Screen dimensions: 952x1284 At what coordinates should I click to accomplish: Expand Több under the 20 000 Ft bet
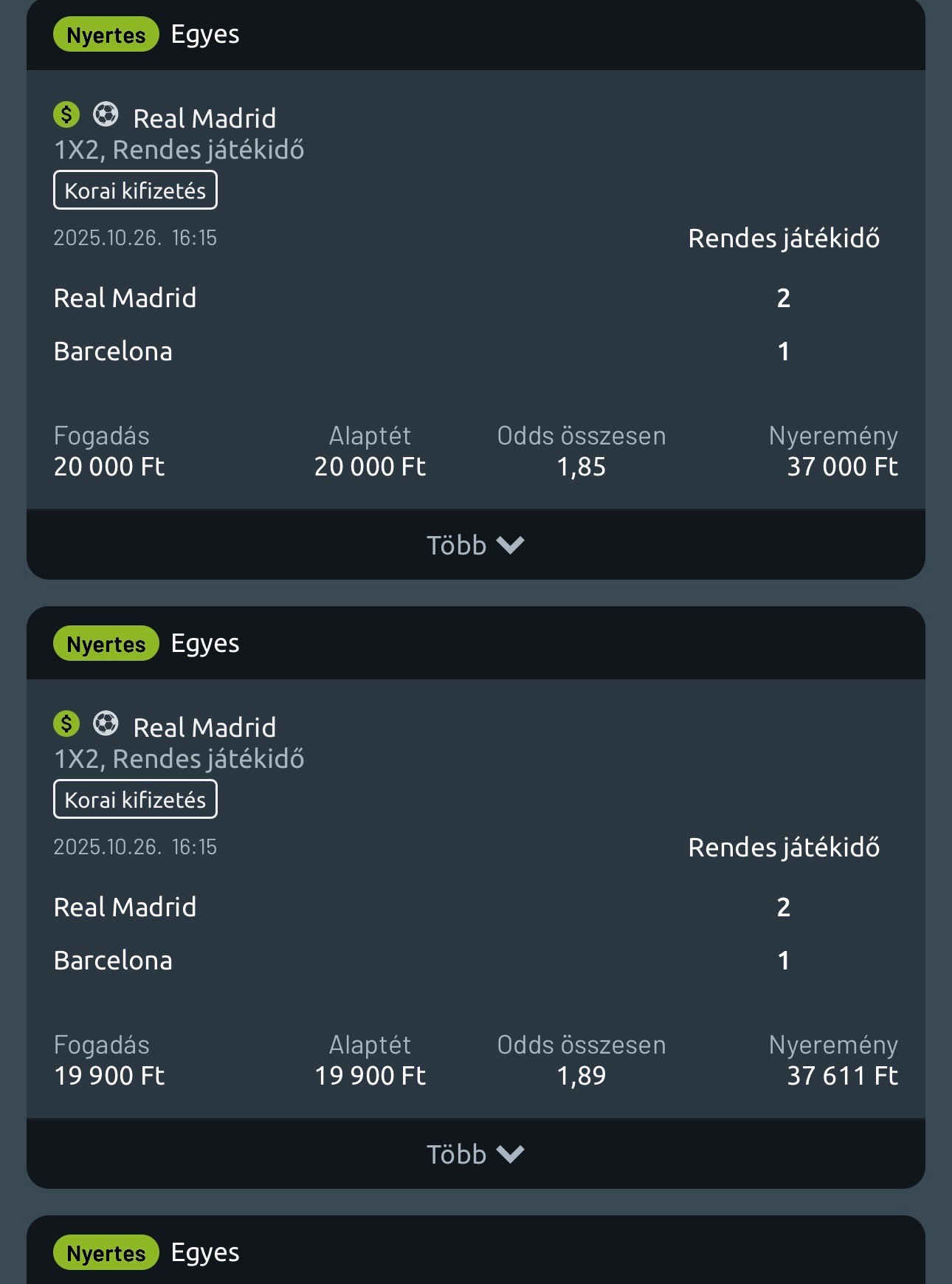(475, 545)
